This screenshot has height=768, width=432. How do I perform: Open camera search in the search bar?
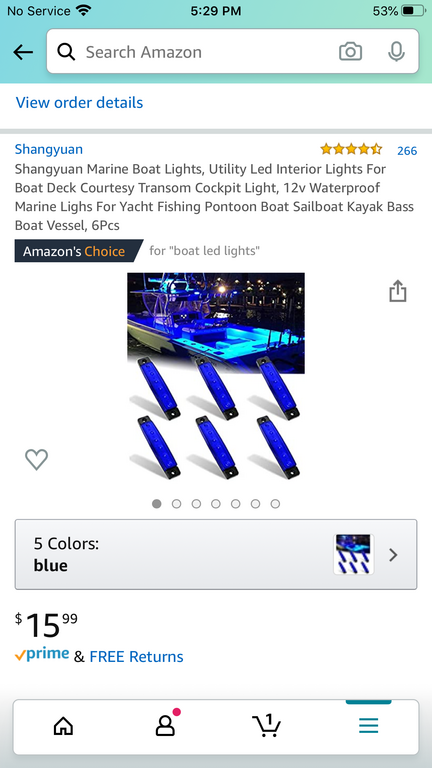point(350,52)
